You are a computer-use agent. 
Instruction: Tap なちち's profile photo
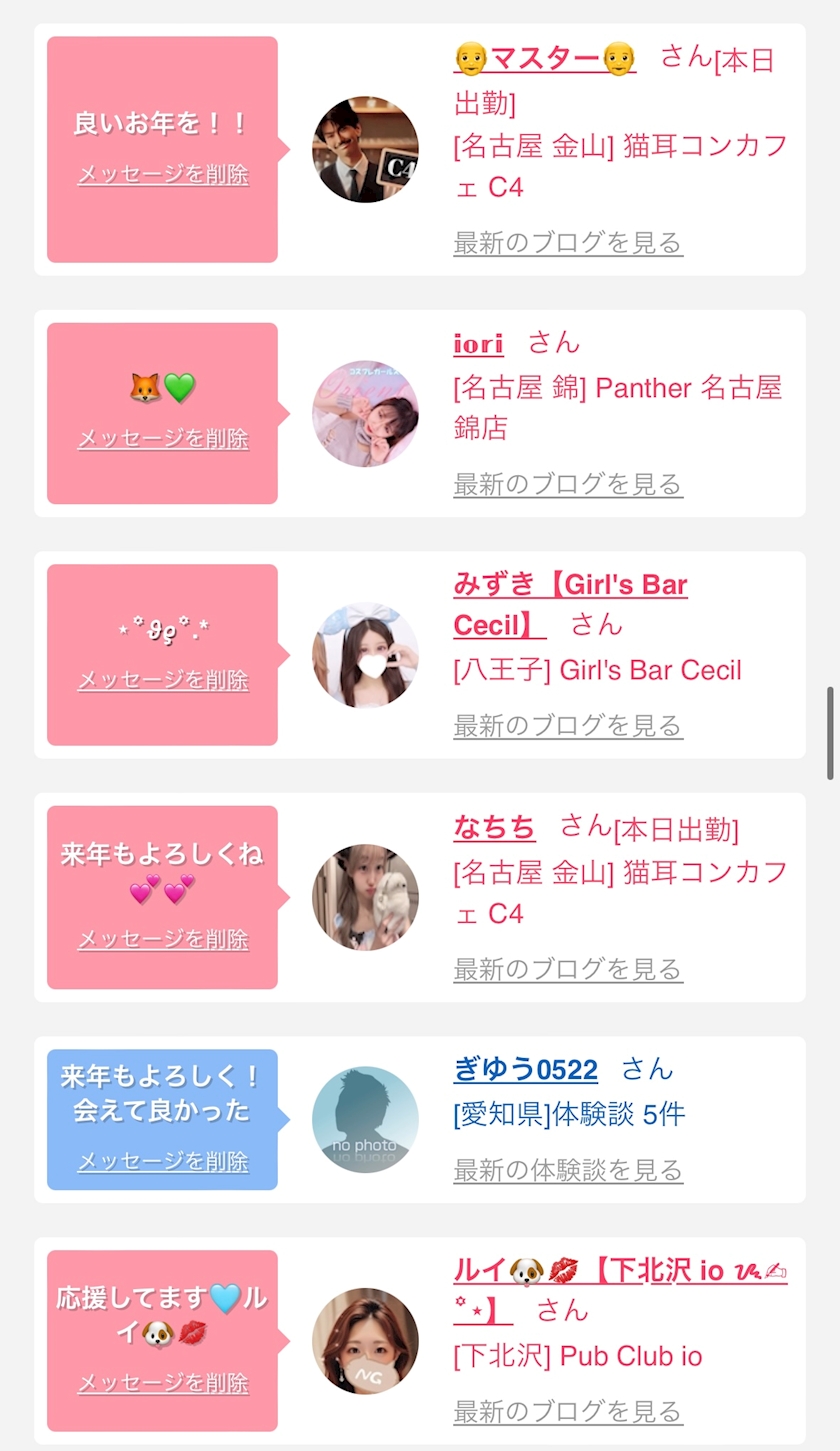coord(365,897)
